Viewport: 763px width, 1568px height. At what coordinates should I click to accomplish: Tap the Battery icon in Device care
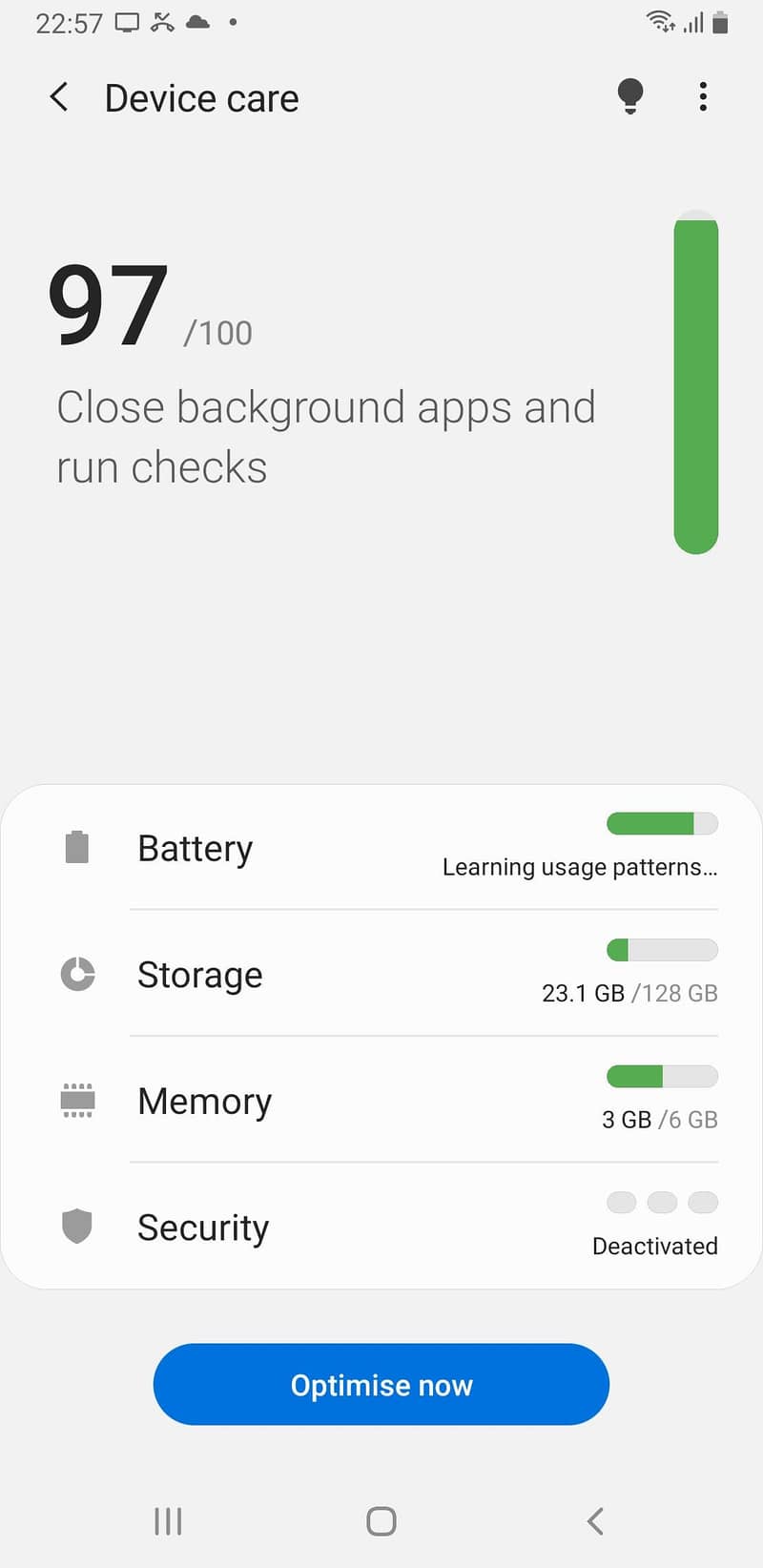(x=76, y=847)
